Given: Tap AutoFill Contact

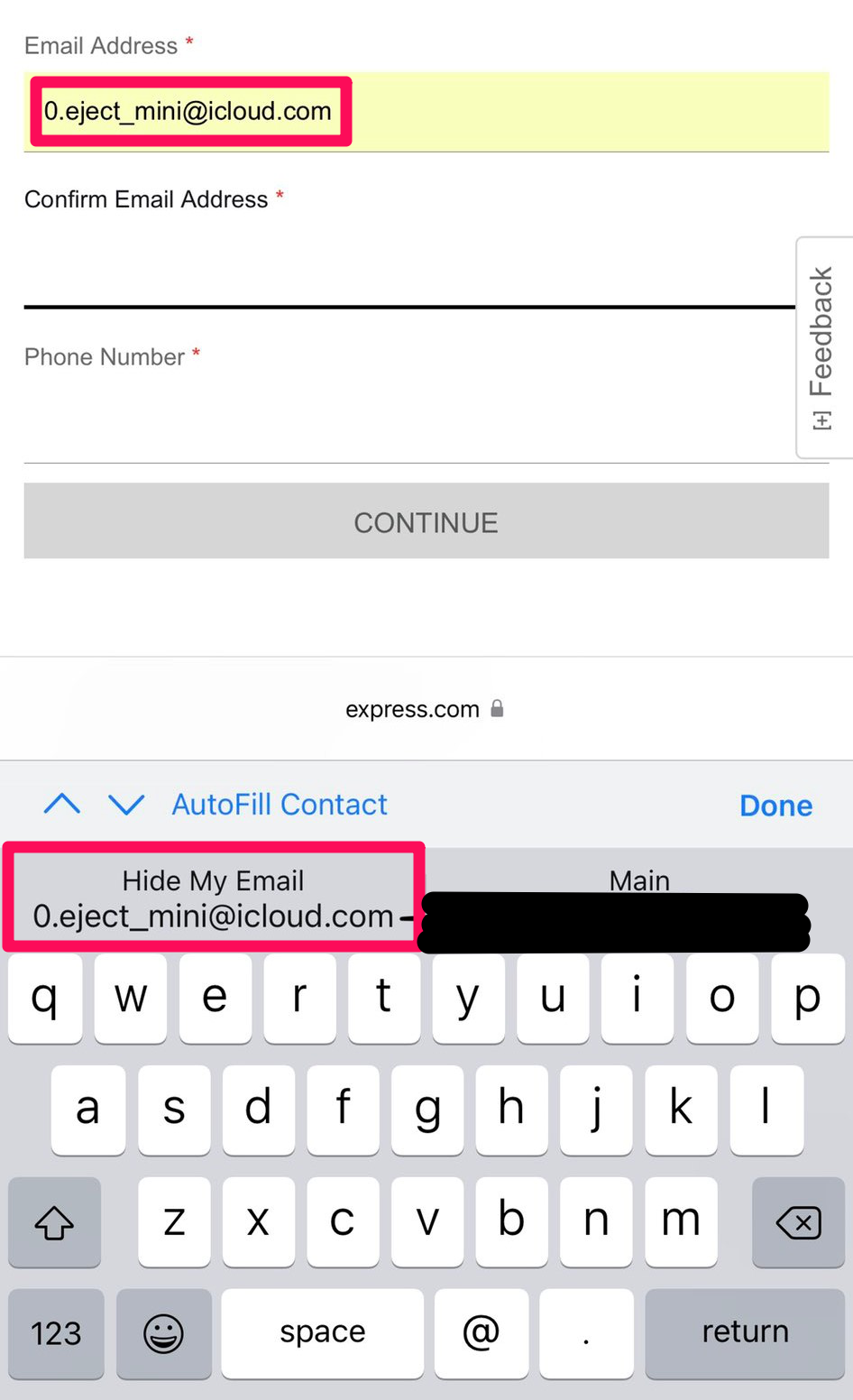Looking at the screenshot, I should point(280,804).
